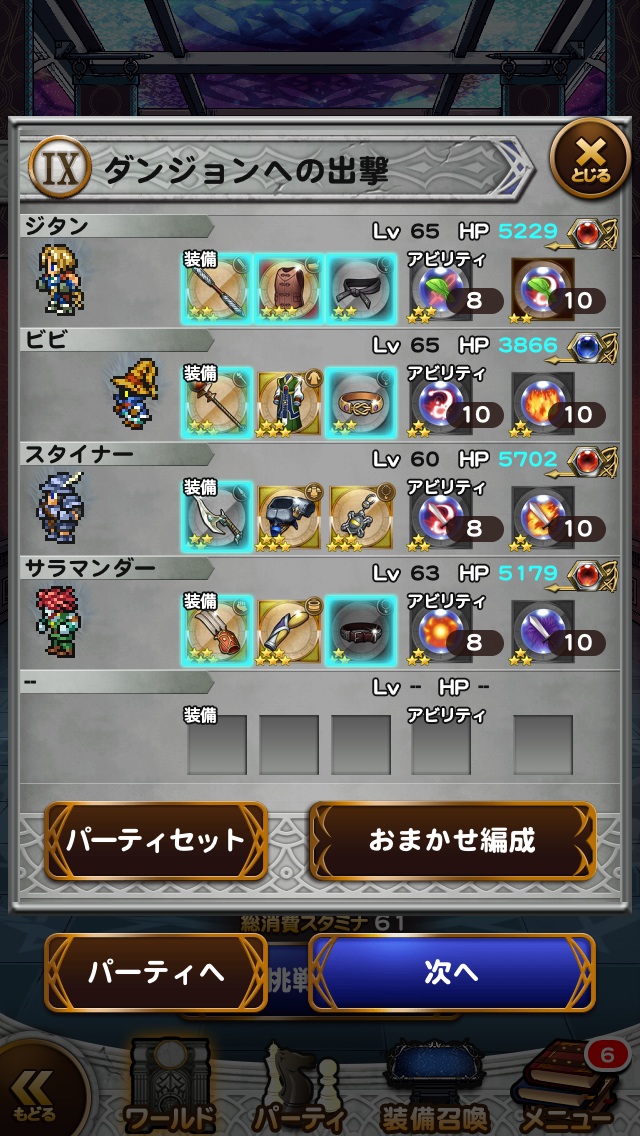
Task: Select サラマンダー's character sprite
Action: click(x=62, y=620)
